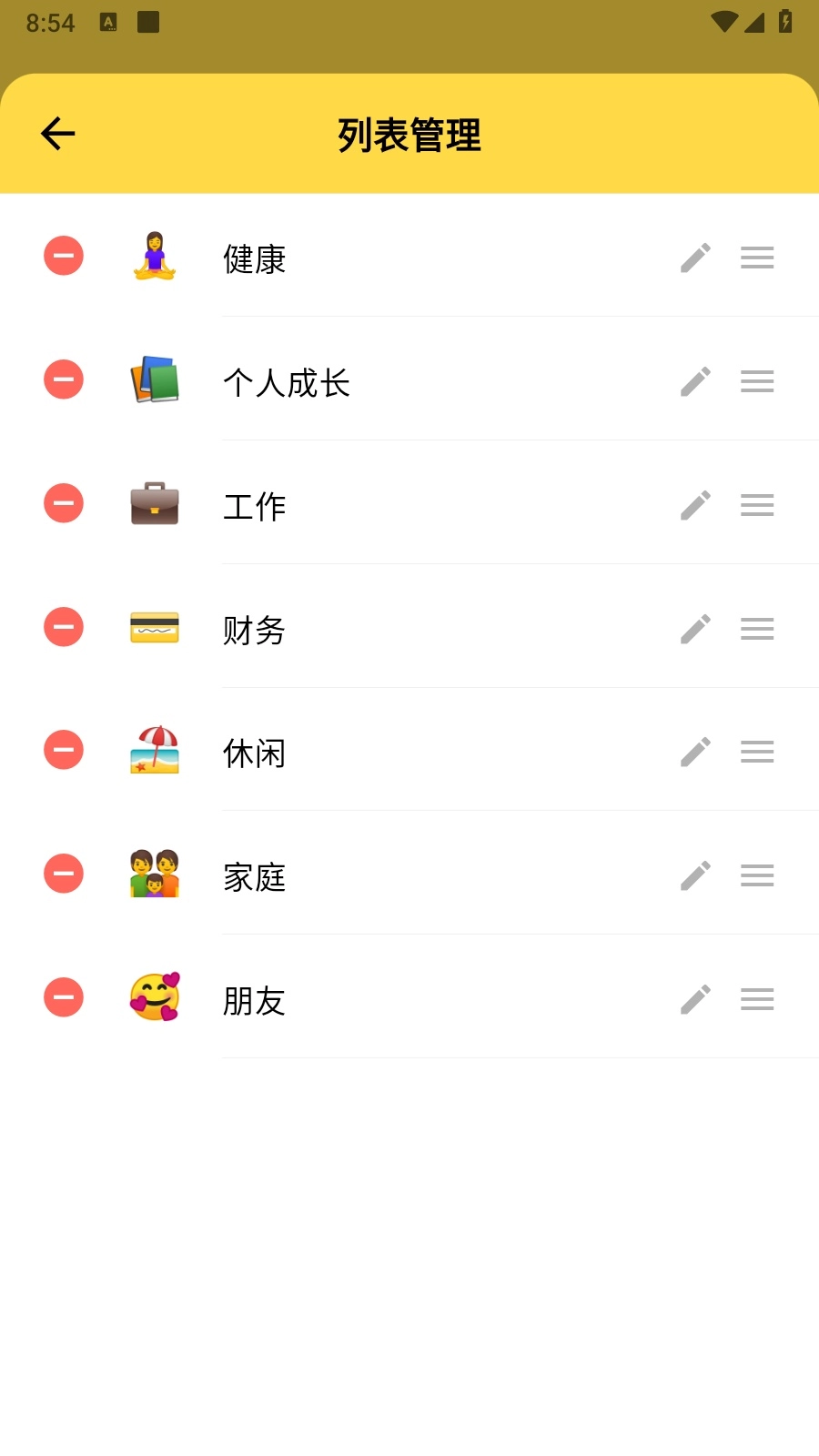The image size is (819, 1456).
Task: Click the briefcase icon for 工作 list
Action: (155, 503)
